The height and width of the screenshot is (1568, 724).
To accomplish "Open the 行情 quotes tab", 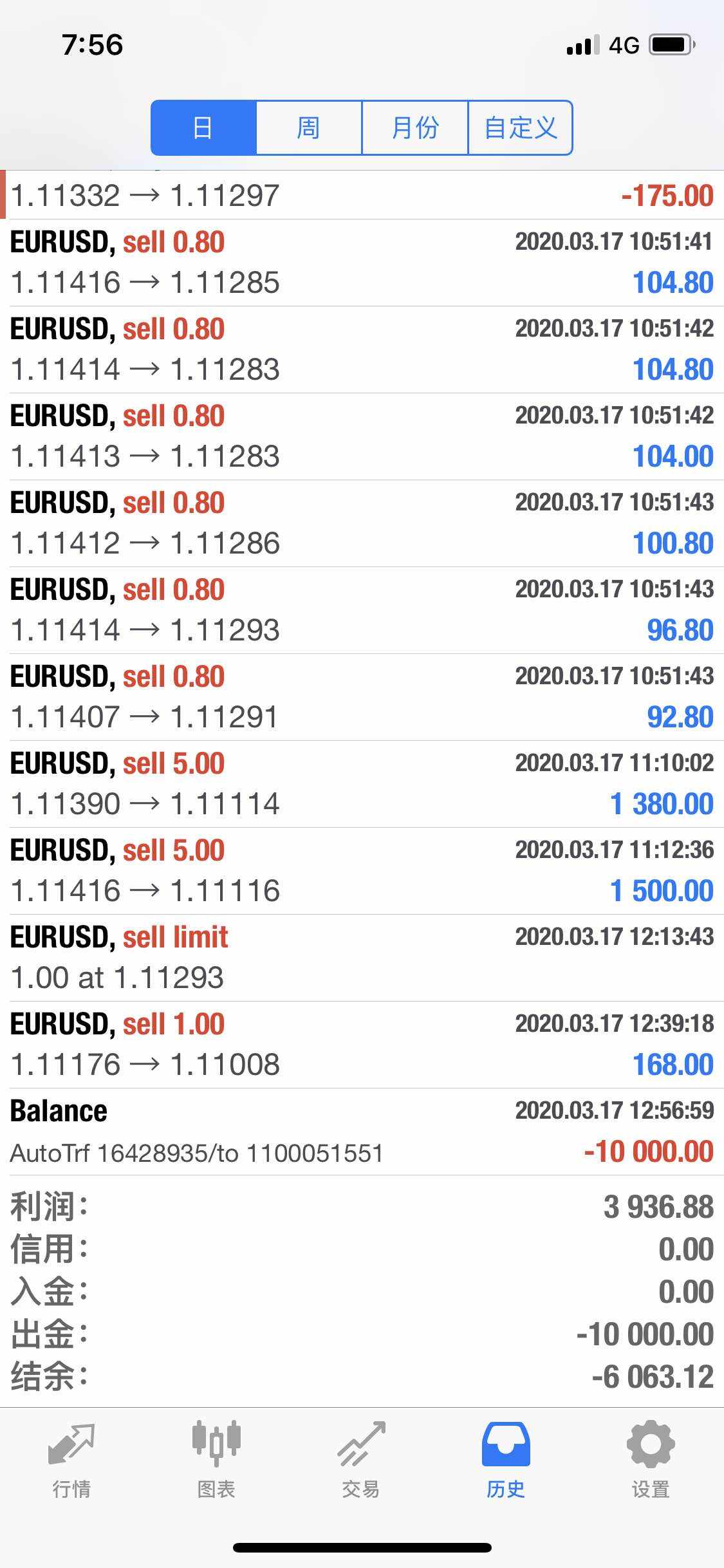I will pos(71,1460).
